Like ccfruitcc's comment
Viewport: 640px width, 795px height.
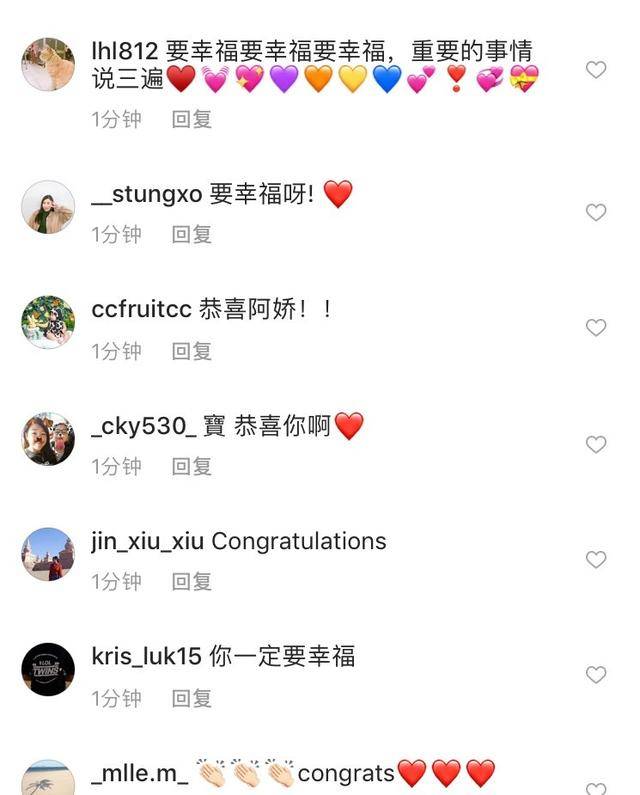coord(596,327)
